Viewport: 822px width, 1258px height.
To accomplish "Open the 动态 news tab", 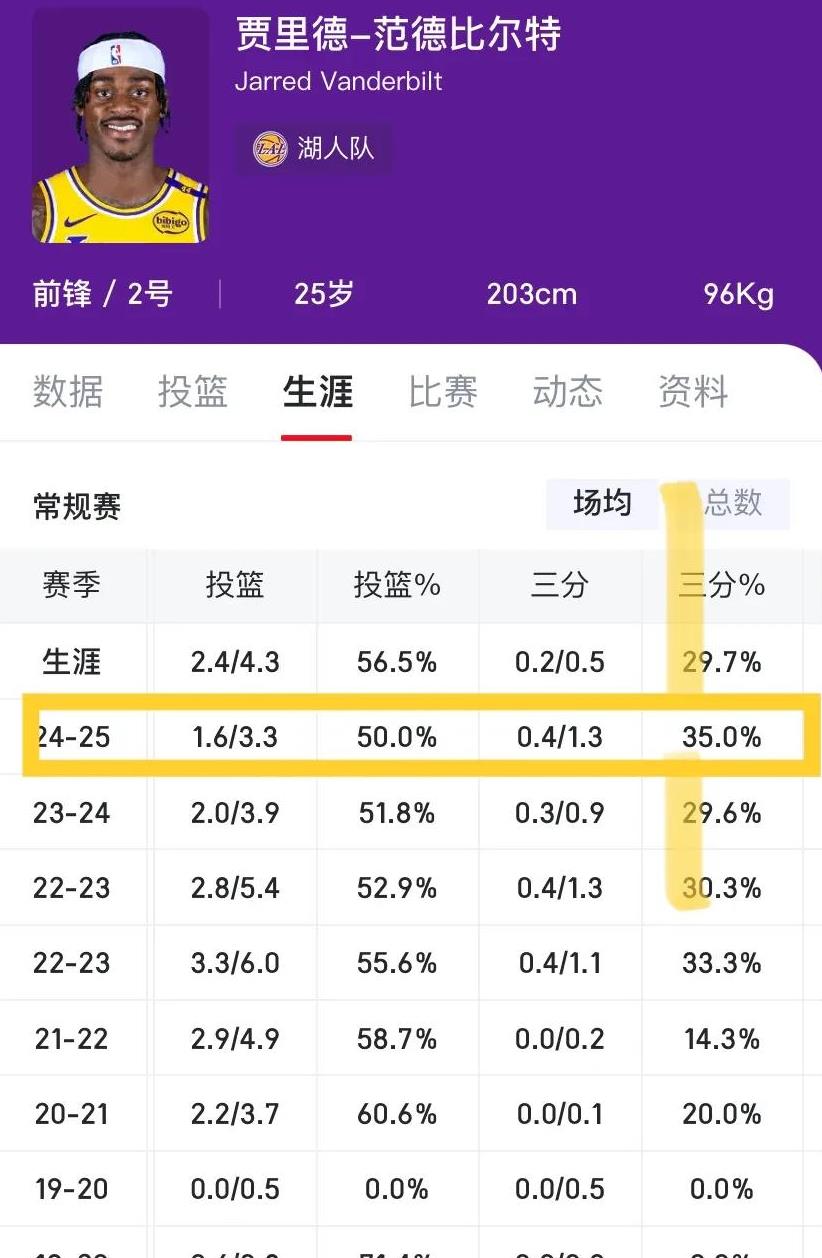I will [567, 392].
